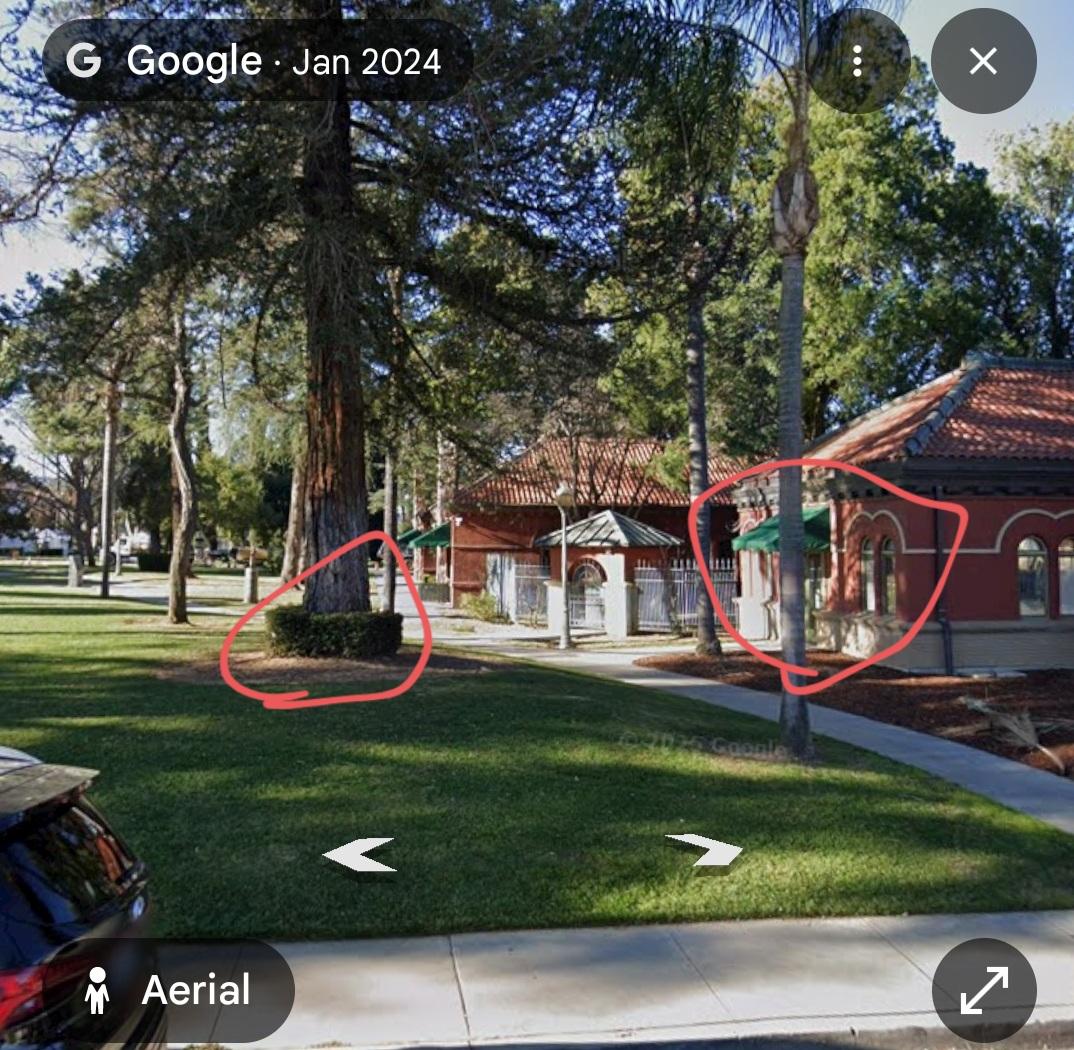The width and height of the screenshot is (1074, 1050).
Task: Move along the street with right arrow
Action: (705, 851)
